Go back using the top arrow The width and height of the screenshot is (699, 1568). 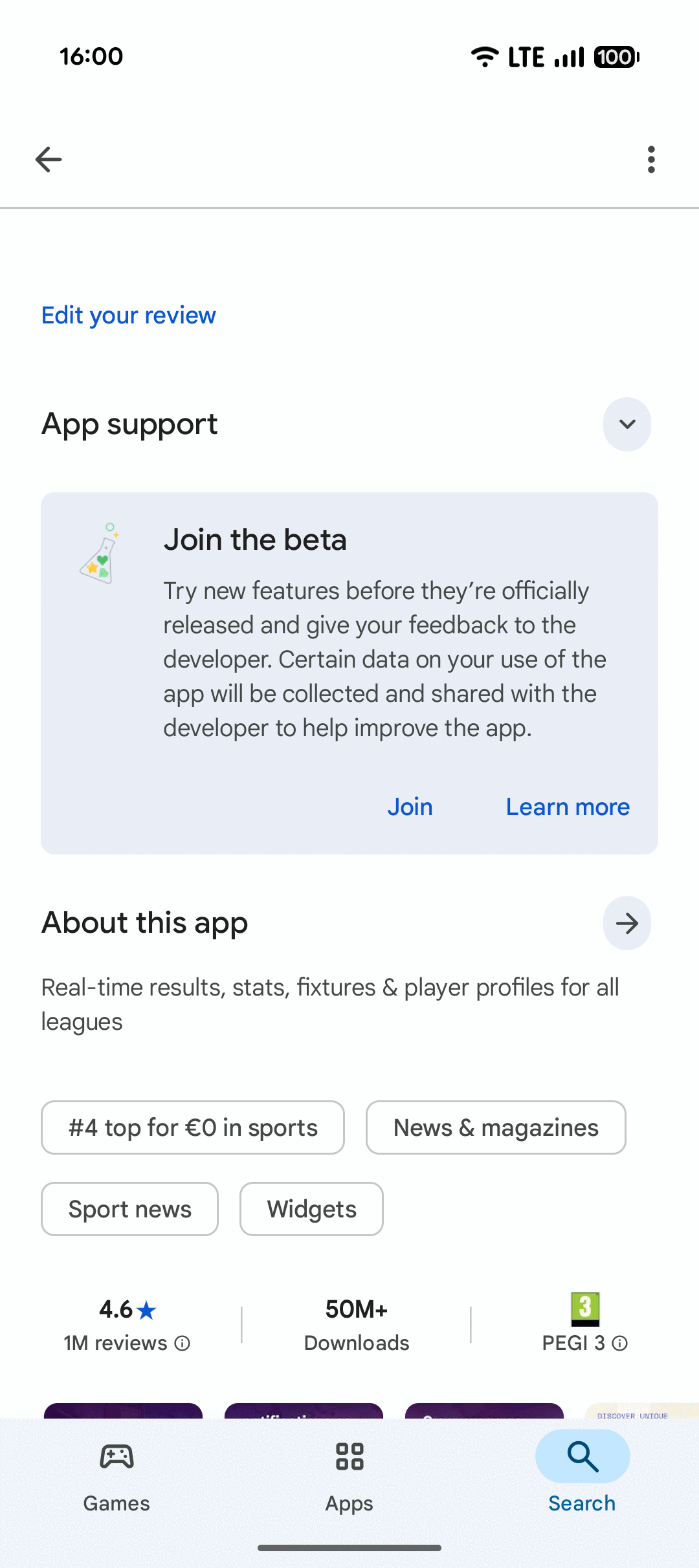click(49, 159)
